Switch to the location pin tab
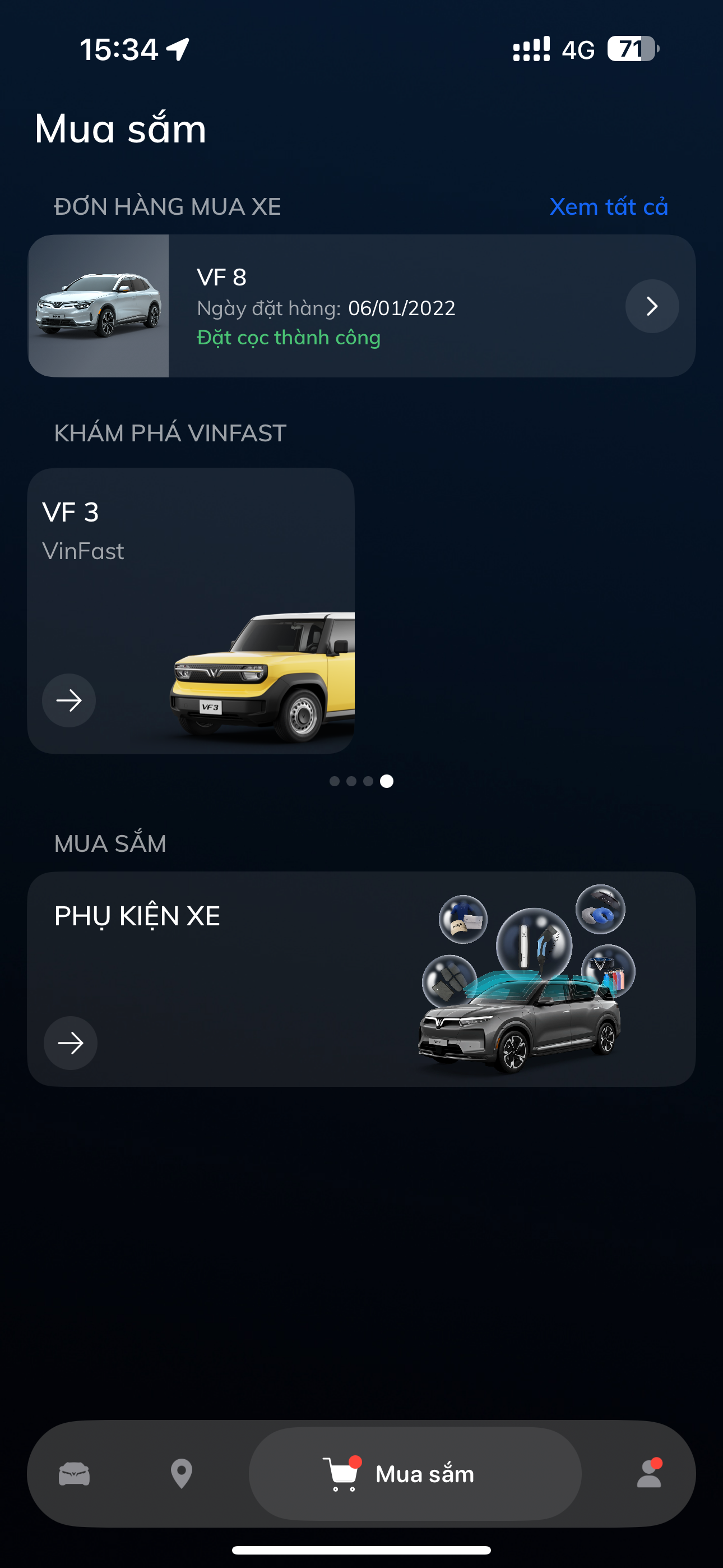The image size is (723, 1568). tap(182, 1474)
